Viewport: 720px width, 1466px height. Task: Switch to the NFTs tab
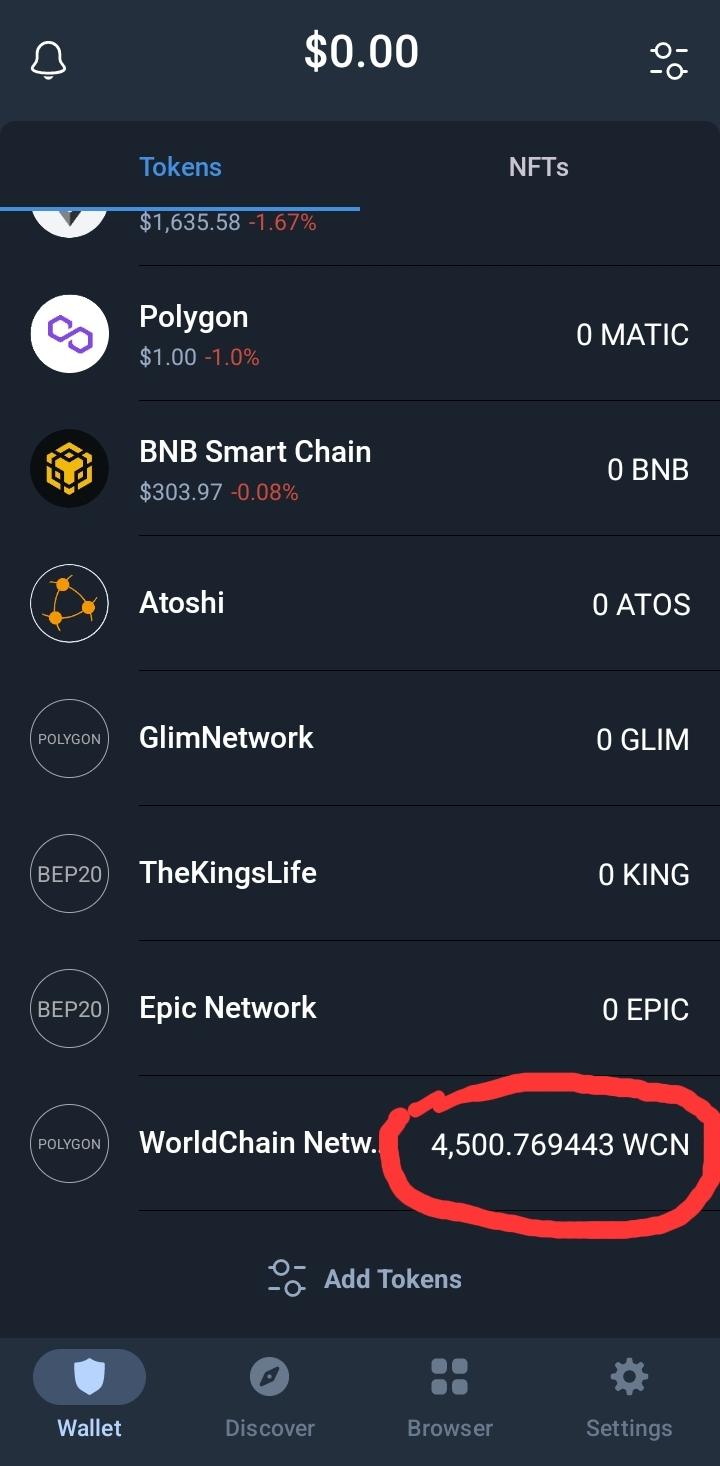click(538, 167)
